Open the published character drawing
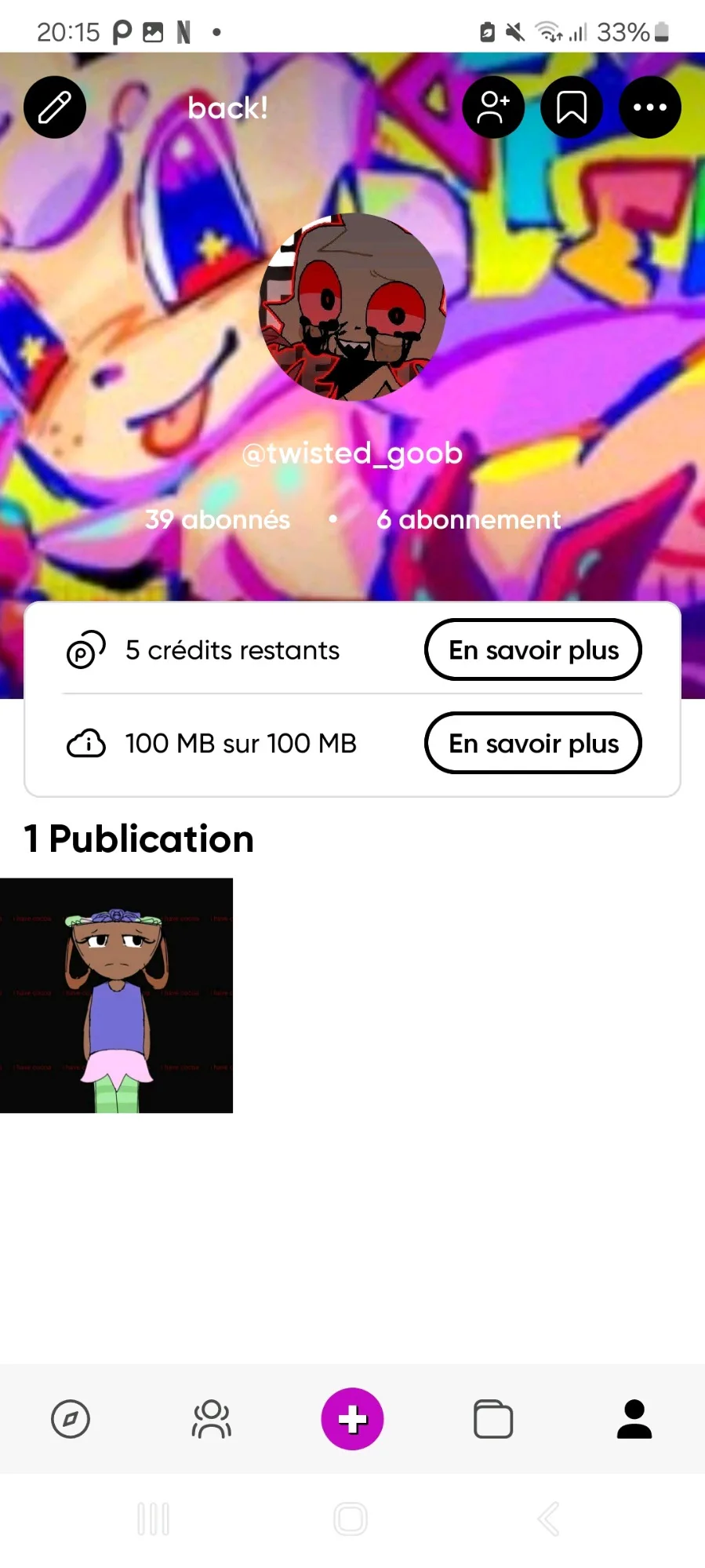The height and width of the screenshot is (1568, 705). pos(116,995)
